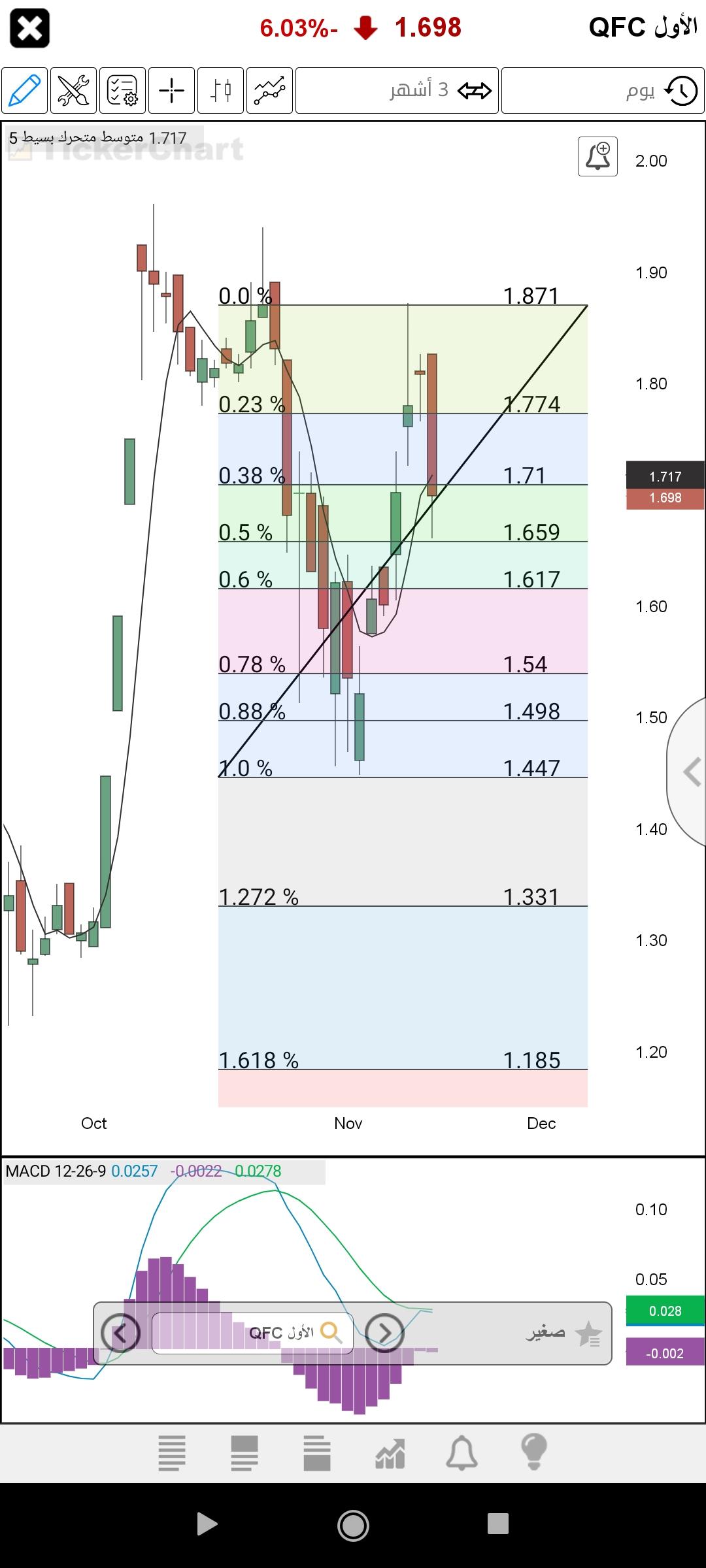Open the 3 أشهر period dropdown

397,90
